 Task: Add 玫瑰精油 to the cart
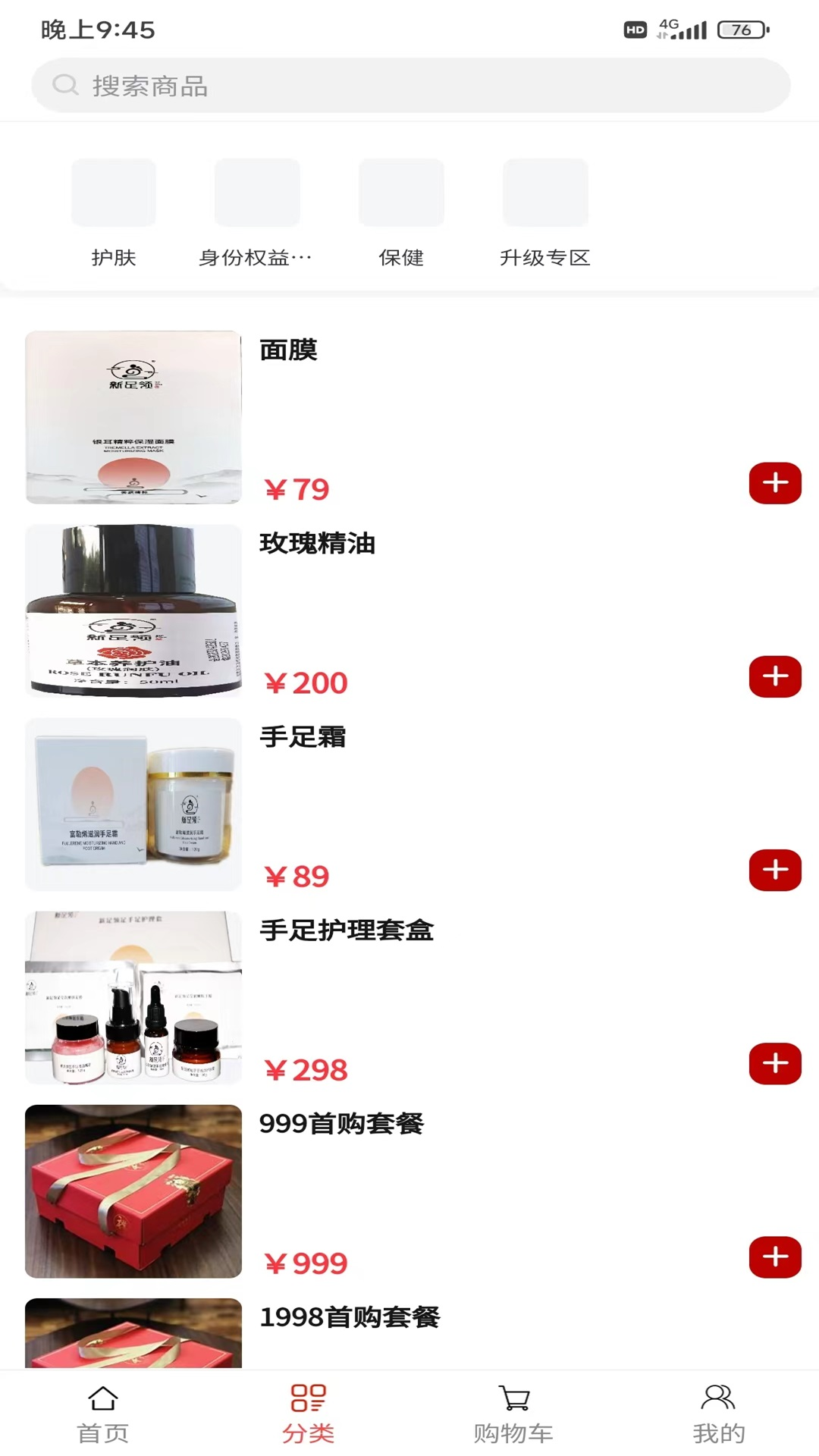775,676
